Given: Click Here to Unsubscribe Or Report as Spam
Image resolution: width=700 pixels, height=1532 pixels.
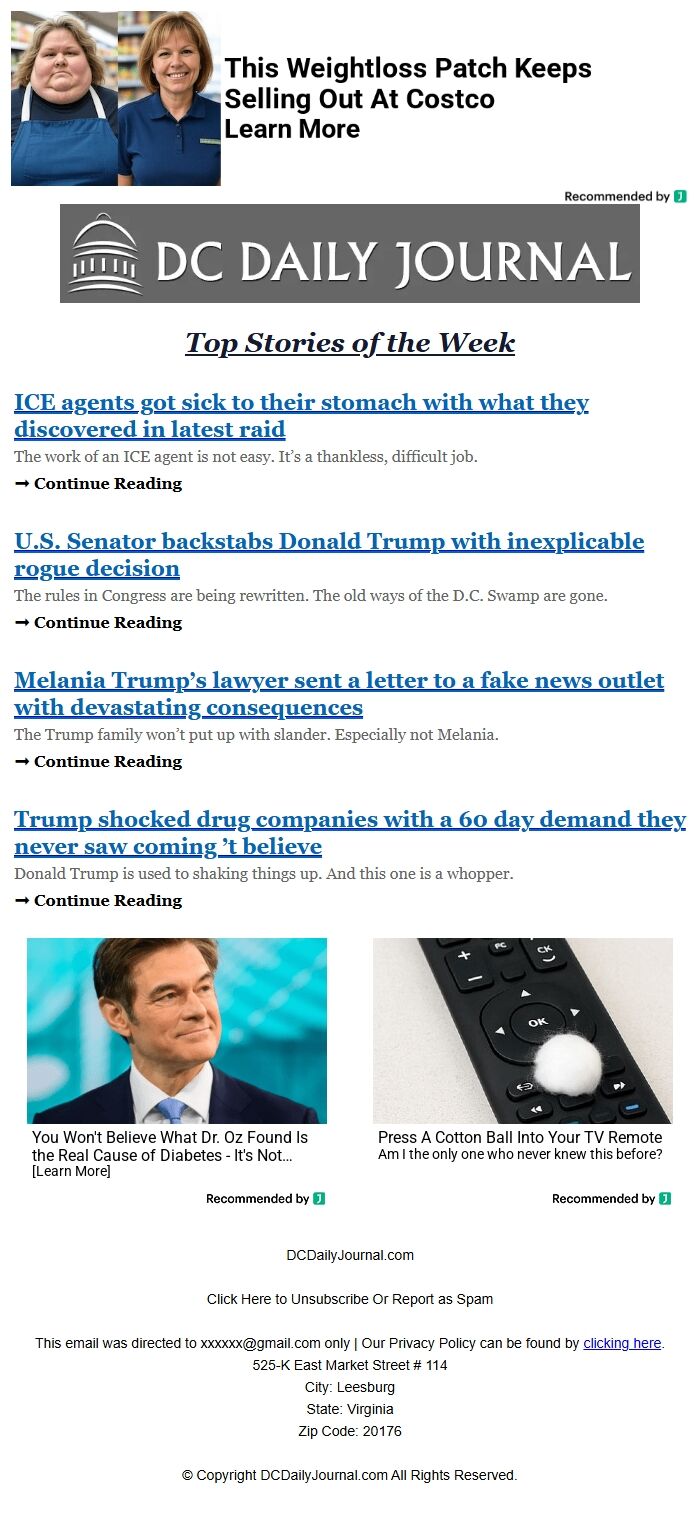Looking at the screenshot, I should pyautogui.click(x=350, y=1299).
